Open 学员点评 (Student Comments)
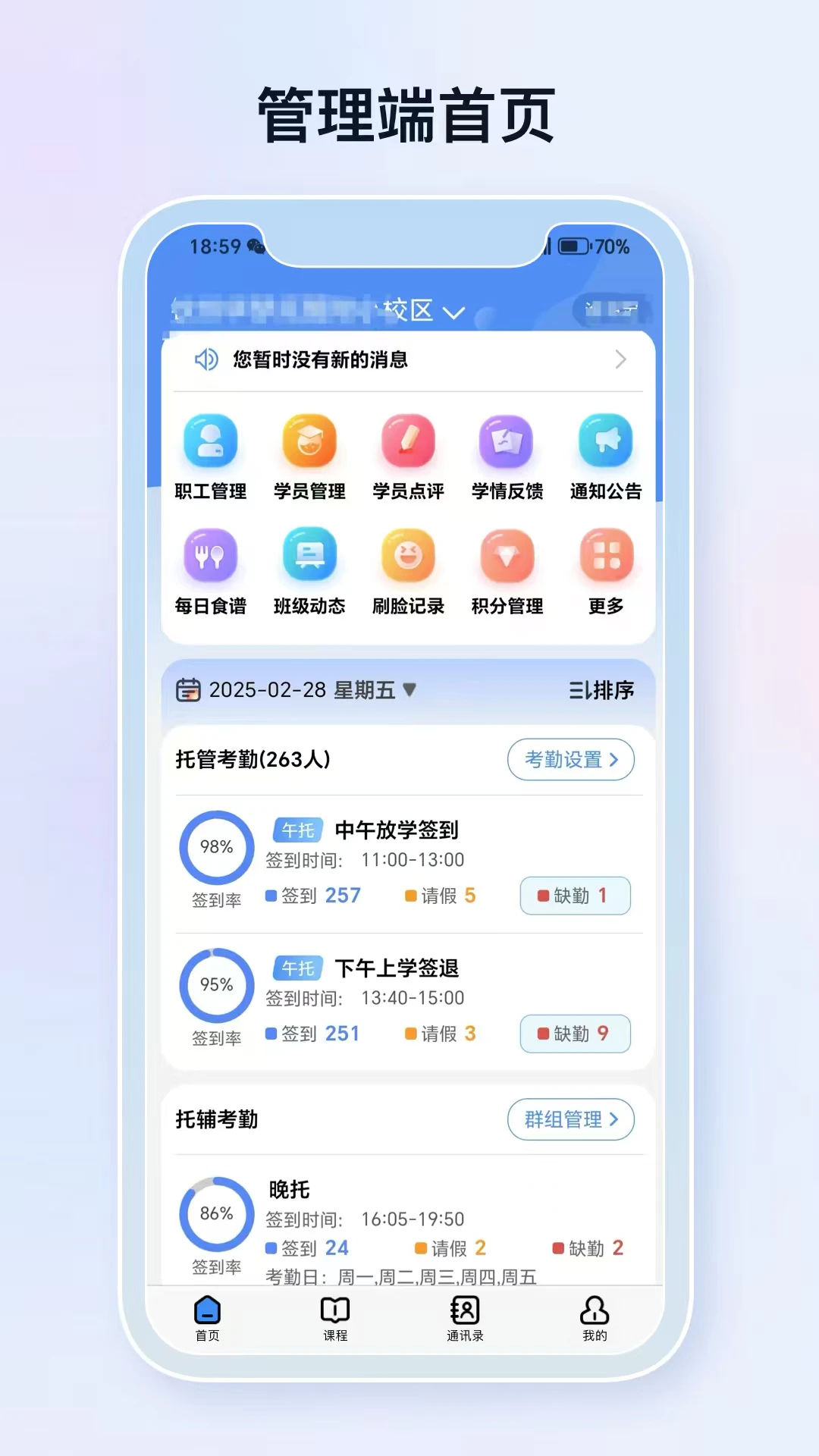Screen dimensions: 819x1456 pyautogui.click(x=408, y=455)
